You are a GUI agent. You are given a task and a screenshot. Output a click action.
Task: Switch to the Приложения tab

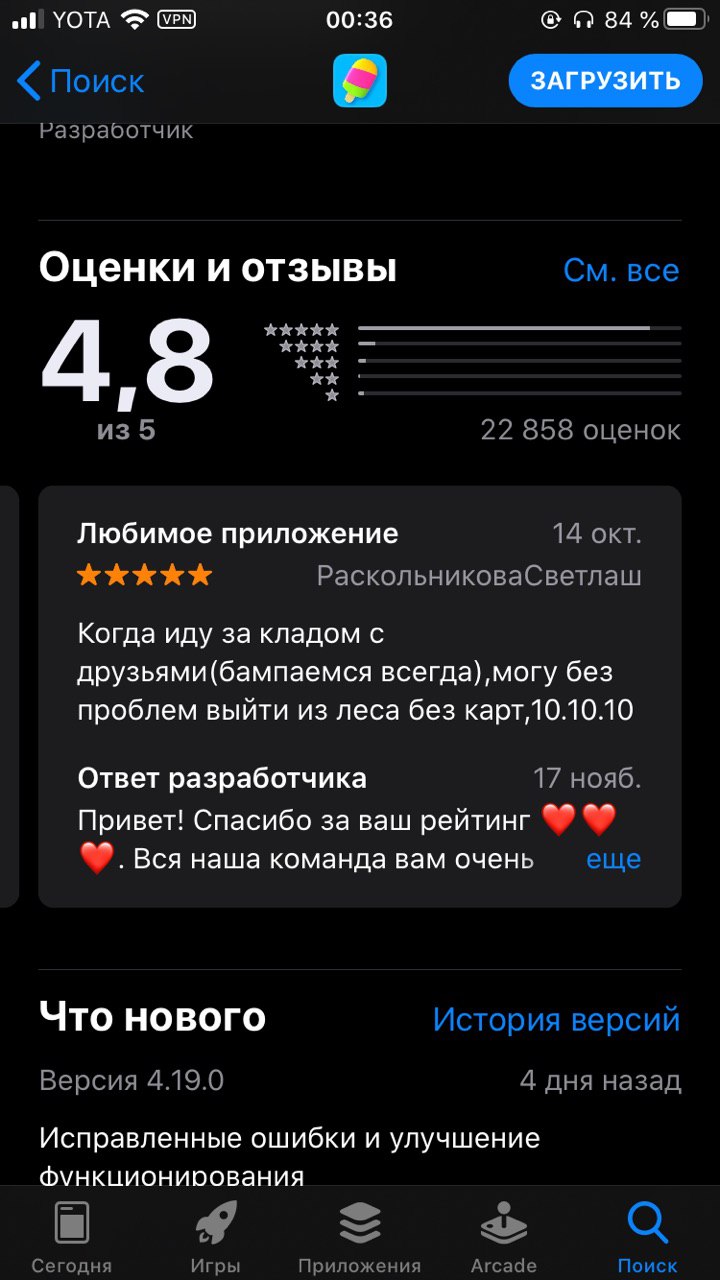[360, 1238]
